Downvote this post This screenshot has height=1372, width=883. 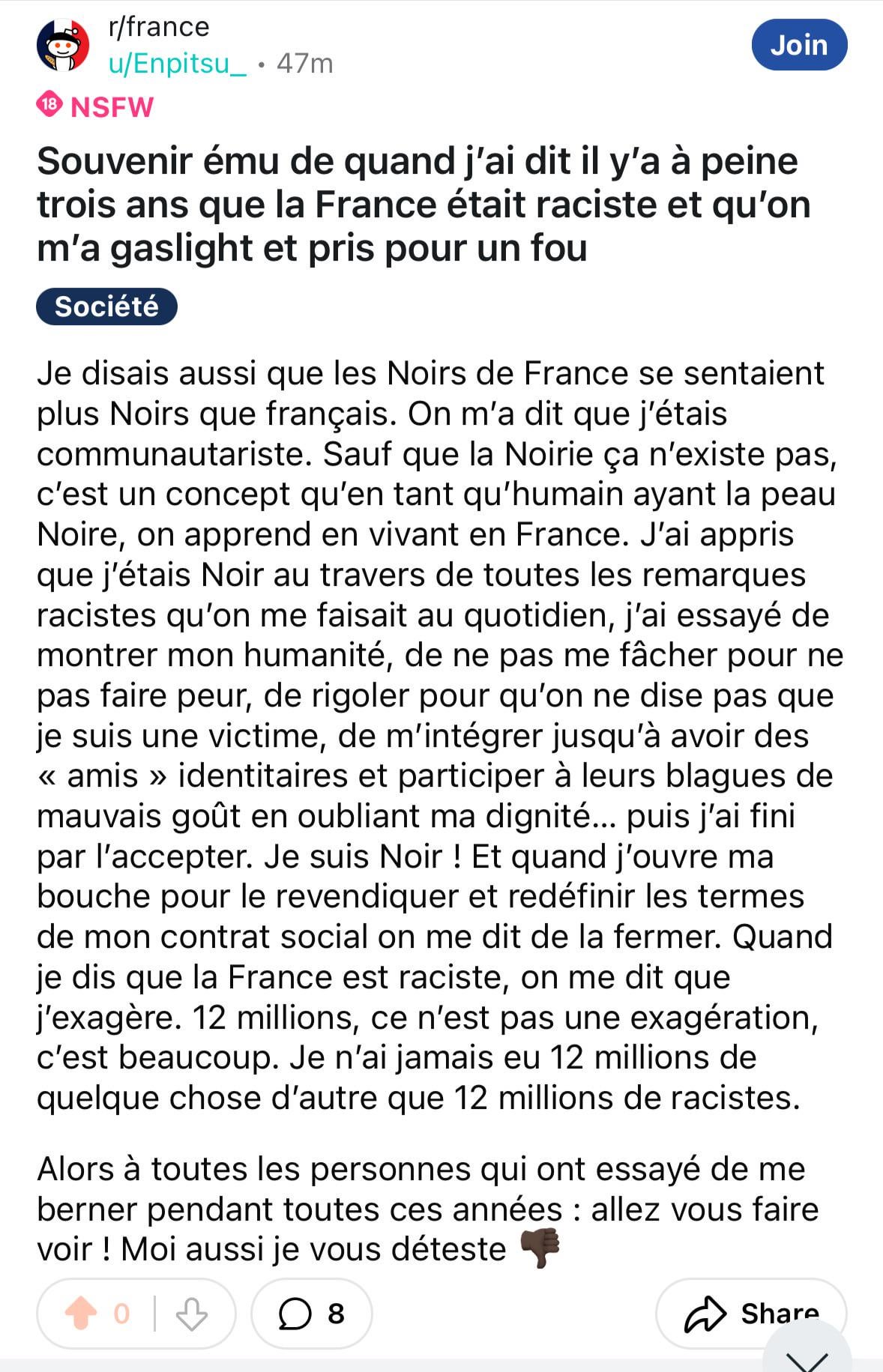(x=191, y=1314)
